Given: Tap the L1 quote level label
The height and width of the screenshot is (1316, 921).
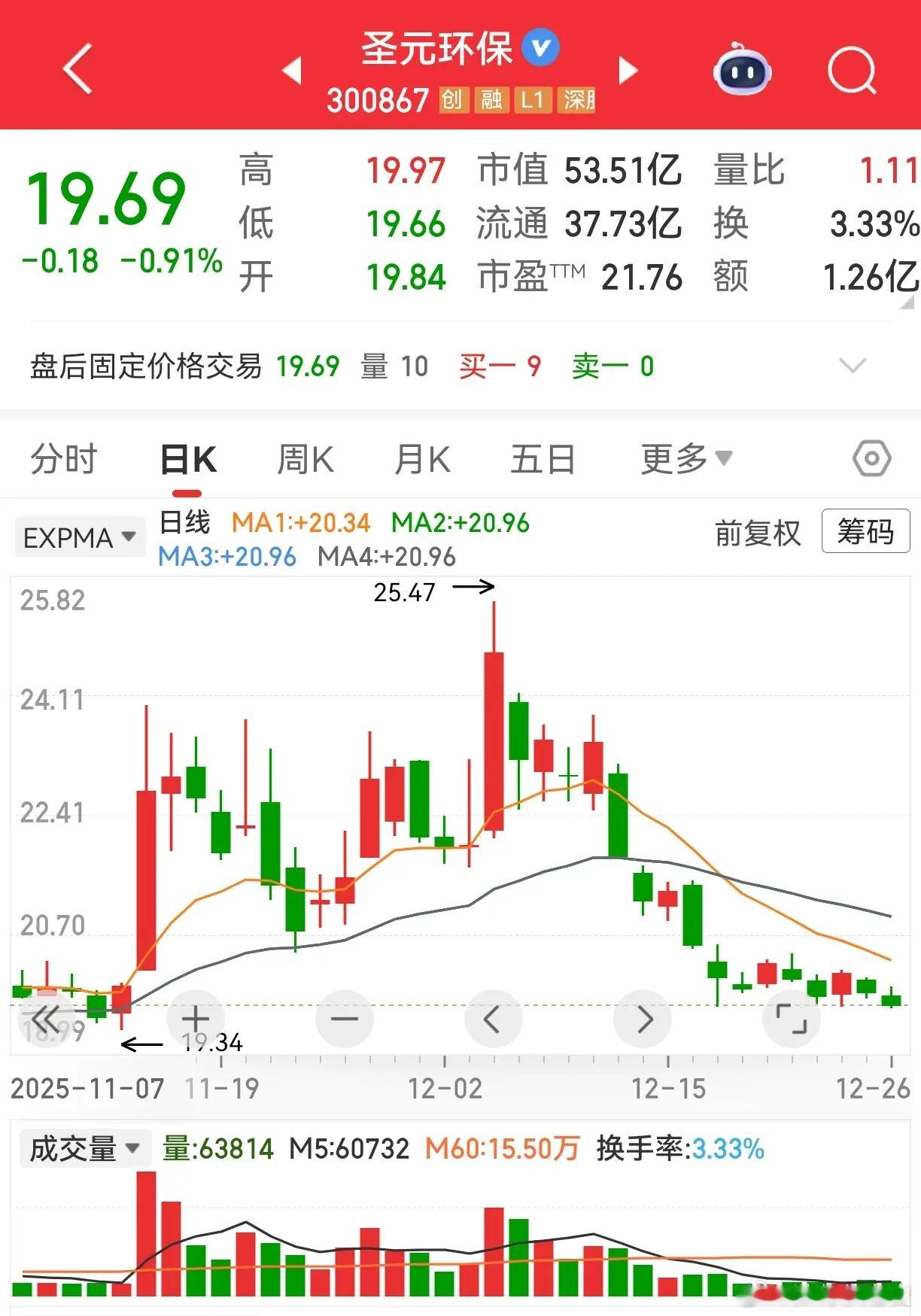Looking at the screenshot, I should 534,100.
